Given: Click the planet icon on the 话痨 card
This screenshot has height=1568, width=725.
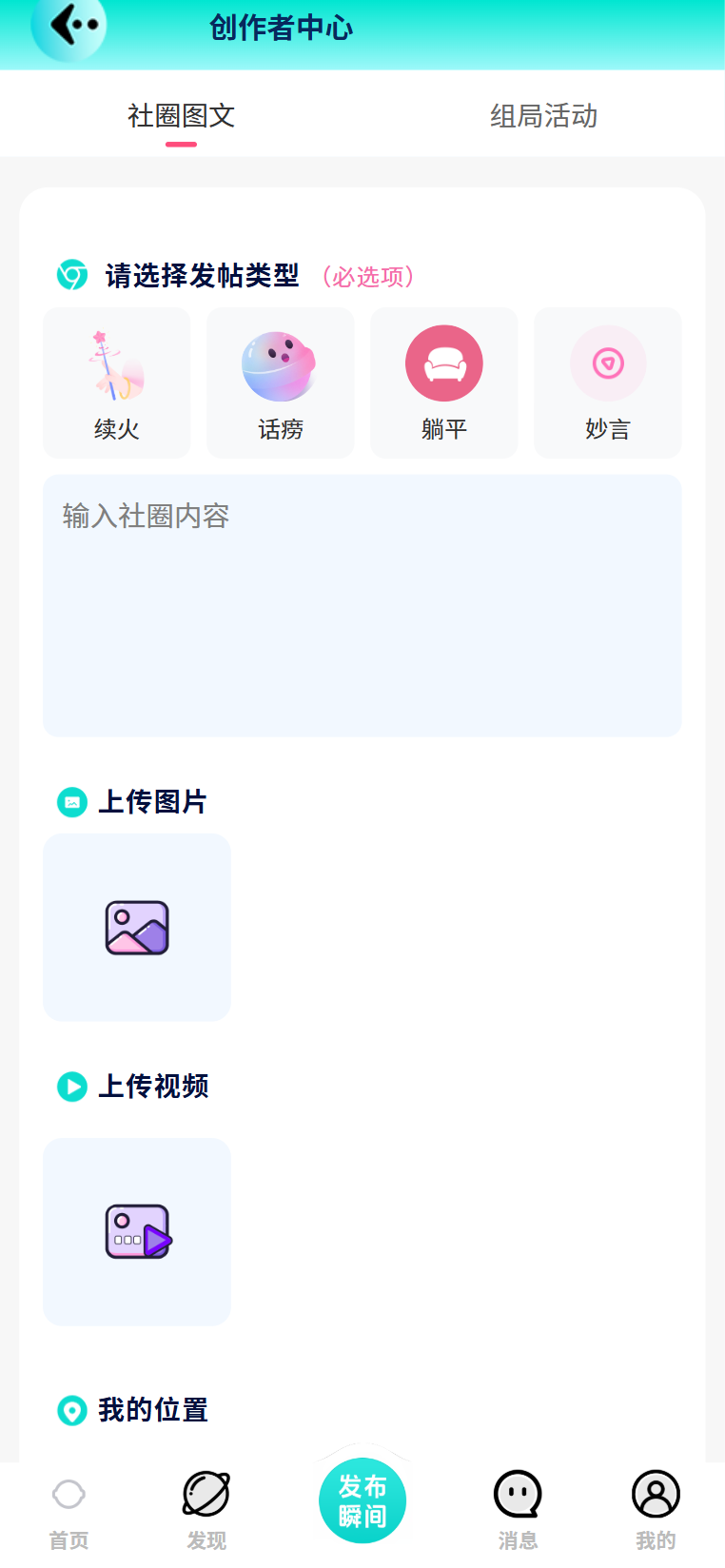Looking at the screenshot, I should point(280,363).
